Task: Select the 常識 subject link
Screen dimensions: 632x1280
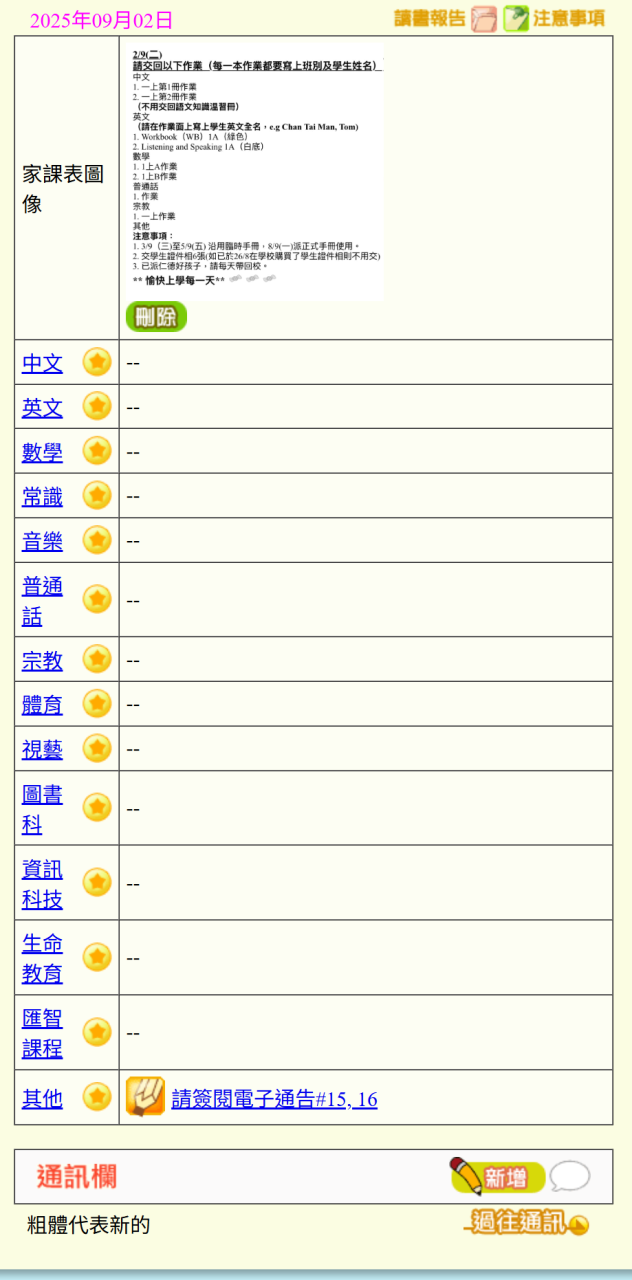Action: 42,496
